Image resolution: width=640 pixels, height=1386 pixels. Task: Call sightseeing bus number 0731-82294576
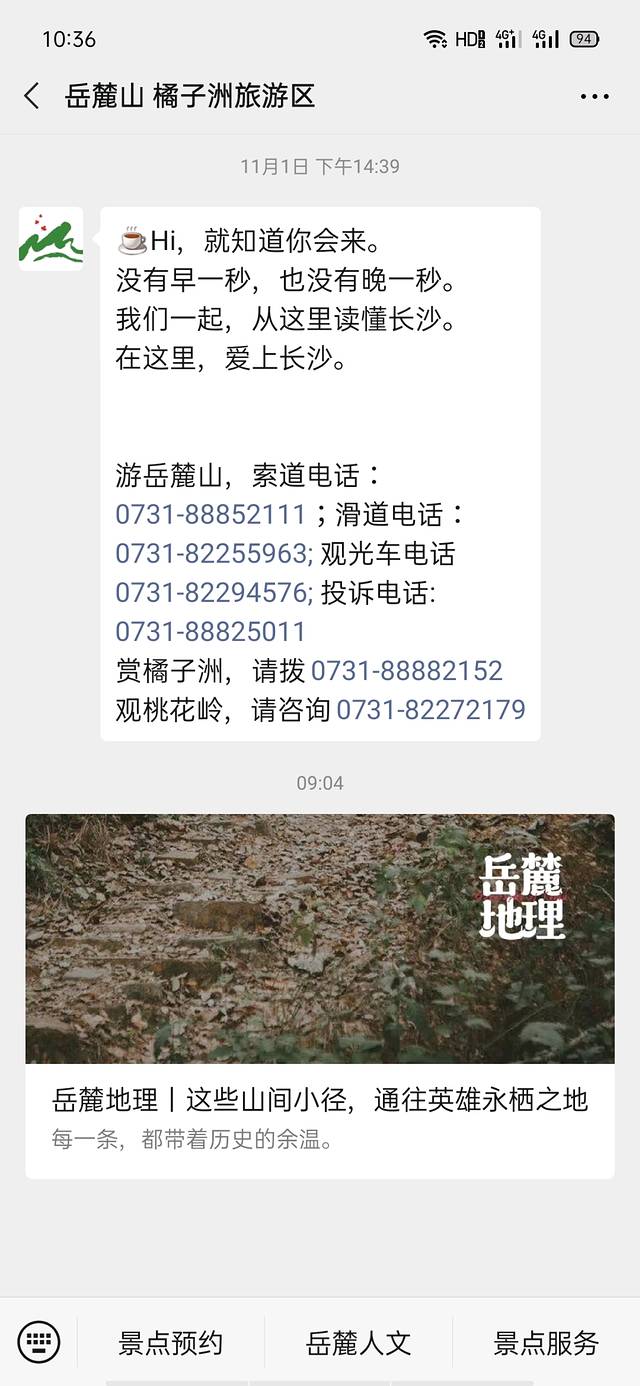coord(212,593)
